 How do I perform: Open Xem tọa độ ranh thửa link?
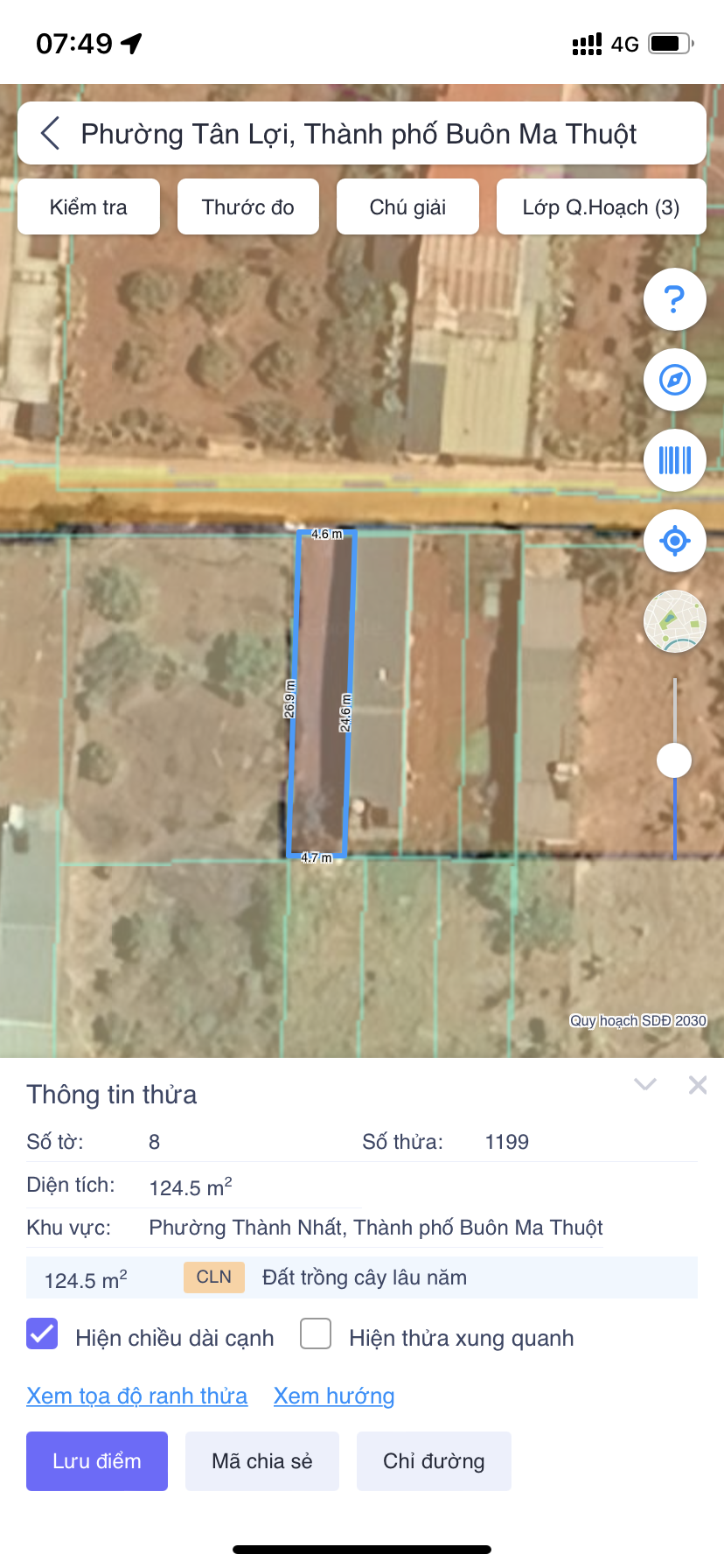(x=137, y=1396)
